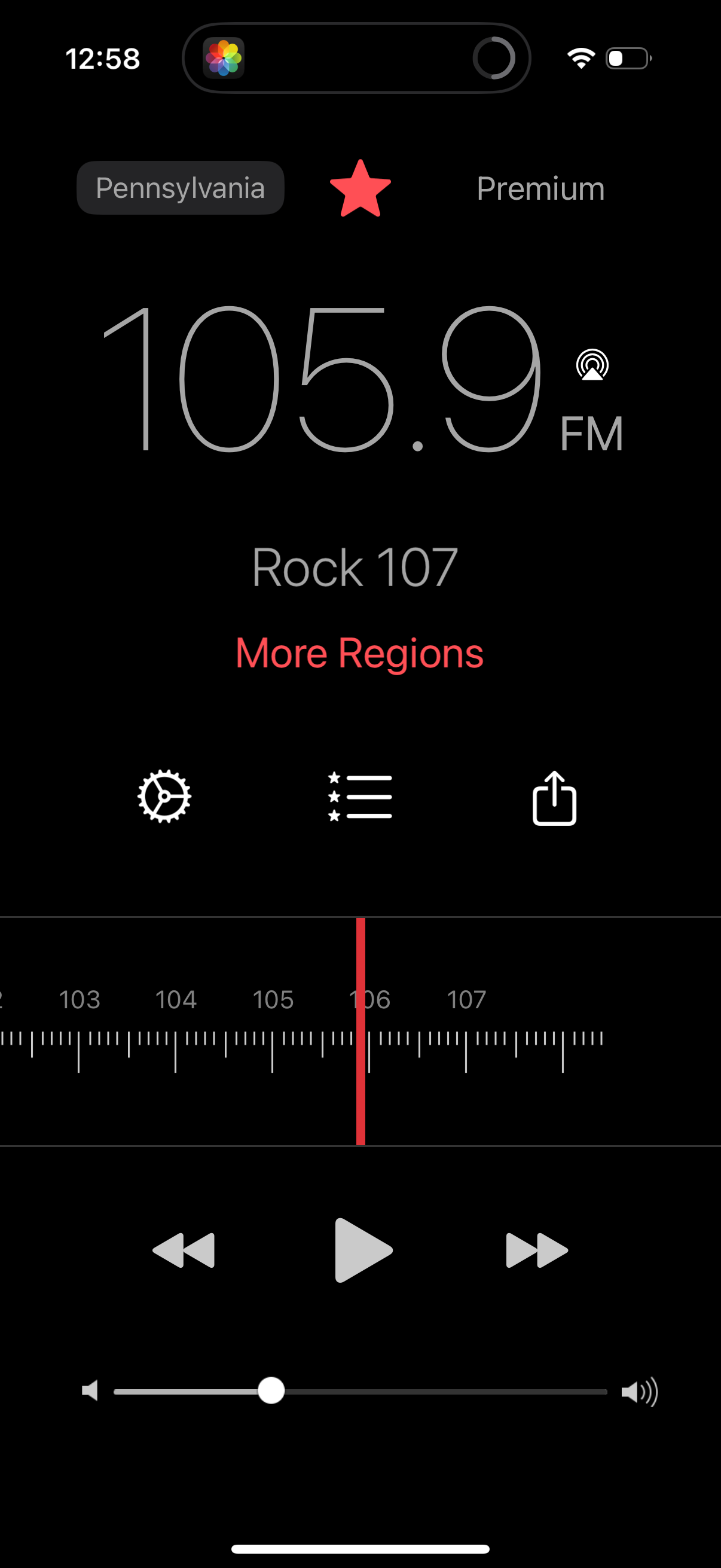Tap the station name Rock 107
The width and height of the screenshot is (721, 1568).
pyautogui.click(x=355, y=567)
